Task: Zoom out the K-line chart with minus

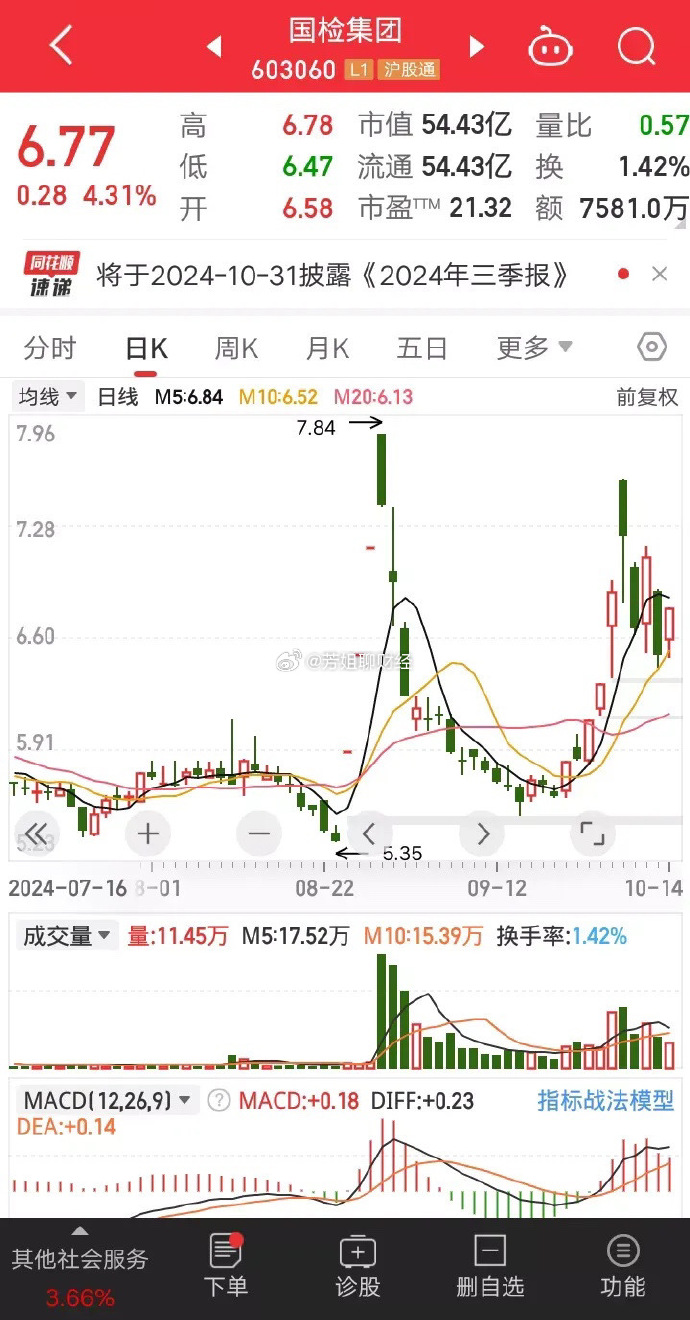Action: tap(259, 833)
